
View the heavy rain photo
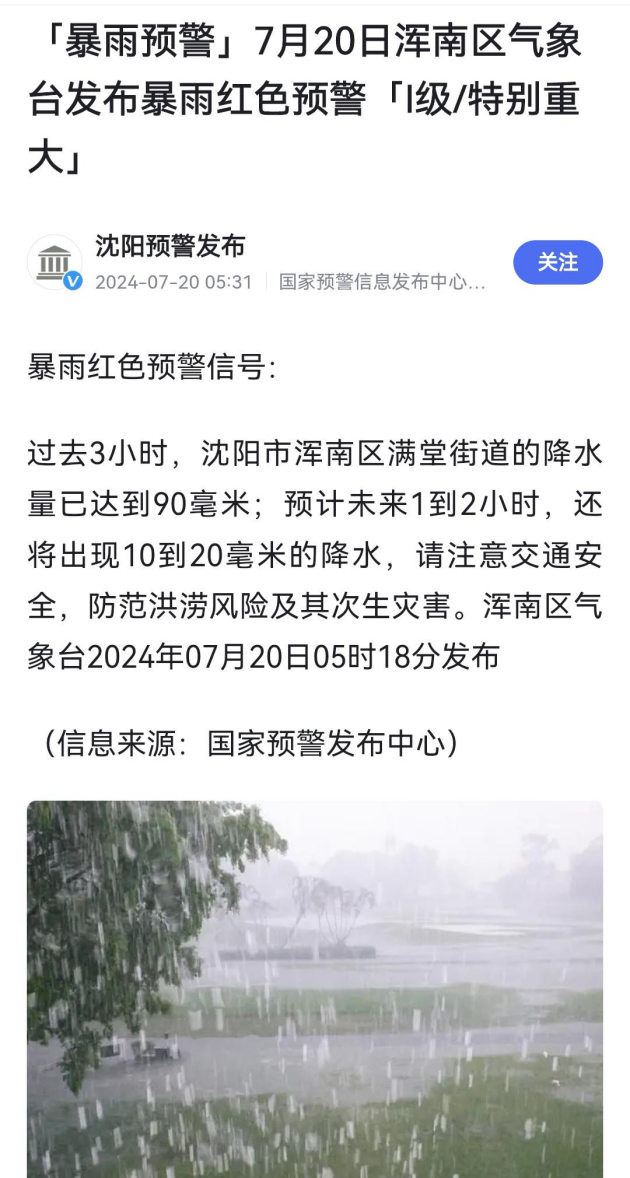pyautogui.click(x=315, y=988)
